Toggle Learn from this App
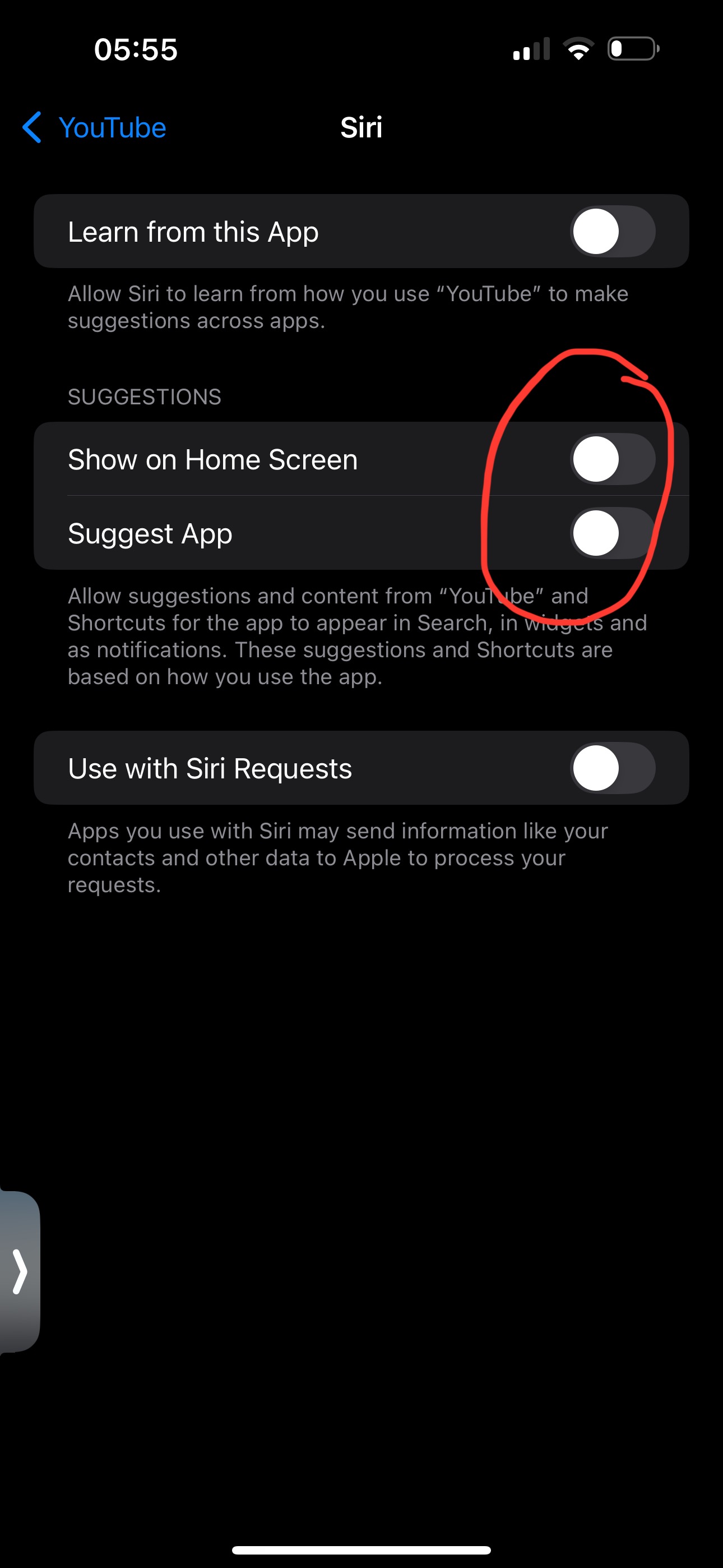This screenshot has height=1568, width=723. [612, 231]
